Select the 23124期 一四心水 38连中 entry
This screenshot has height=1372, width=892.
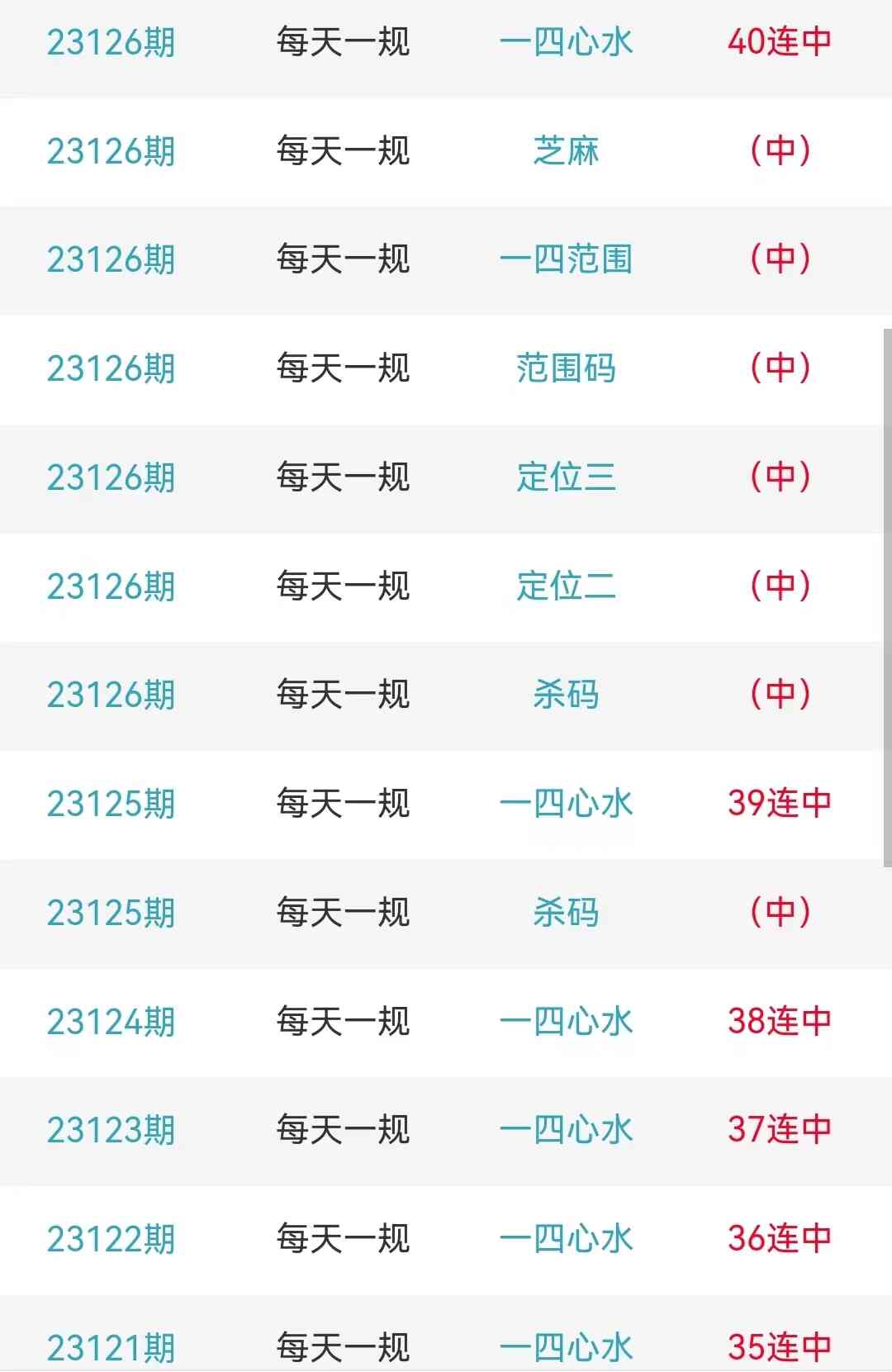point(567,1022)
